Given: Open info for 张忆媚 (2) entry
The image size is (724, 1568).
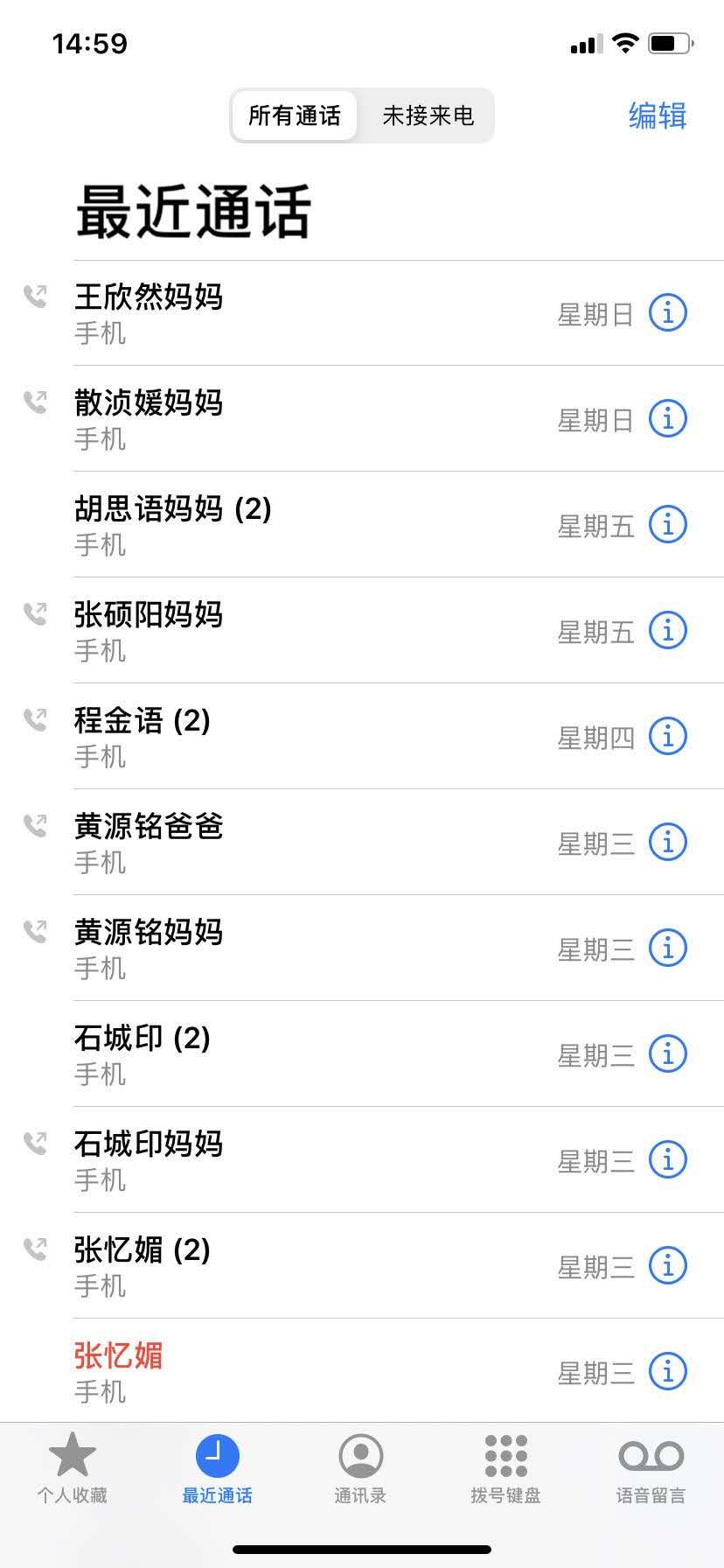Looking at the screenshot, I should coord(668,1265).
